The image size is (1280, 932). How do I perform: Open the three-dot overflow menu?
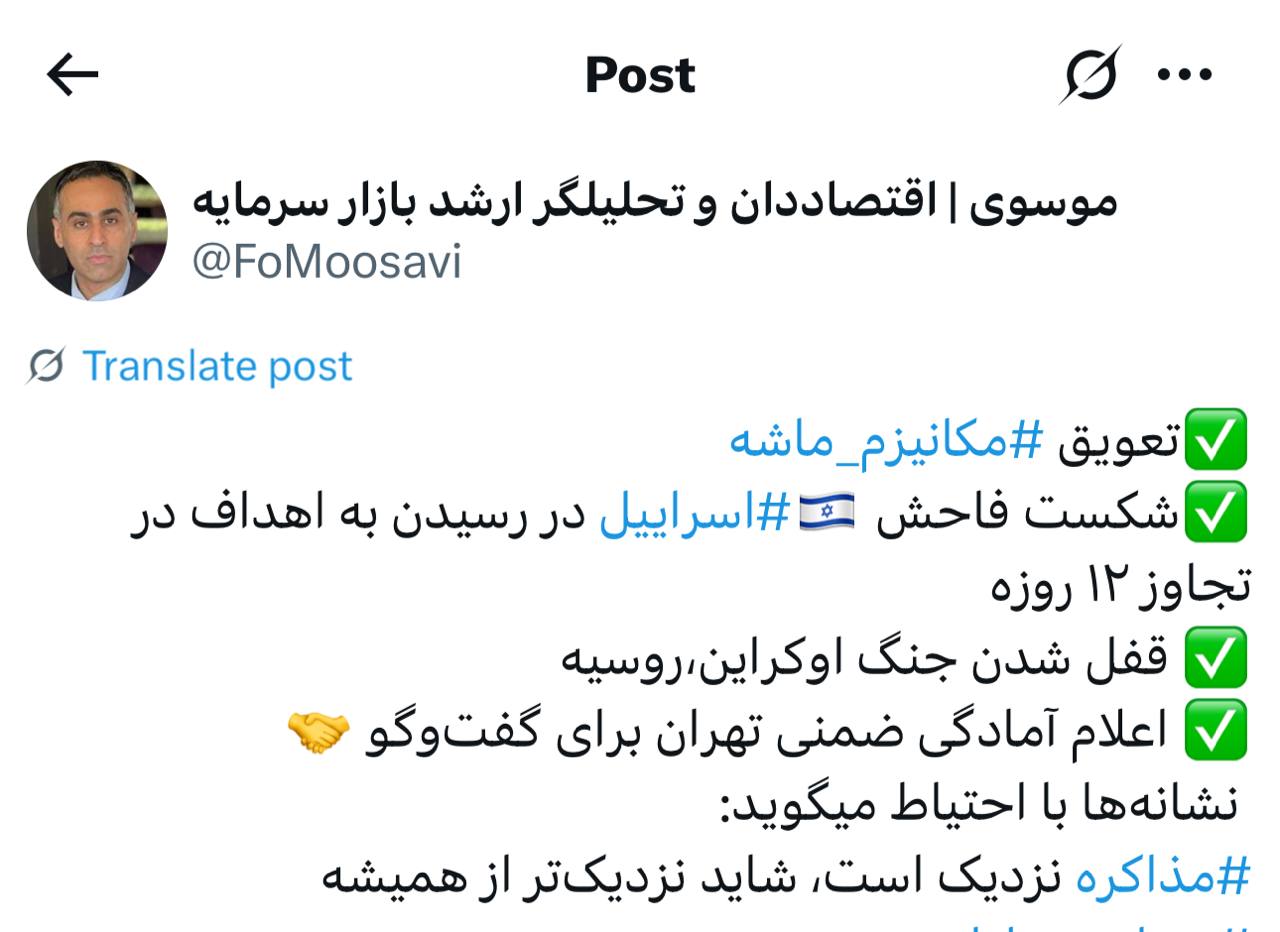pos(1185,75)
